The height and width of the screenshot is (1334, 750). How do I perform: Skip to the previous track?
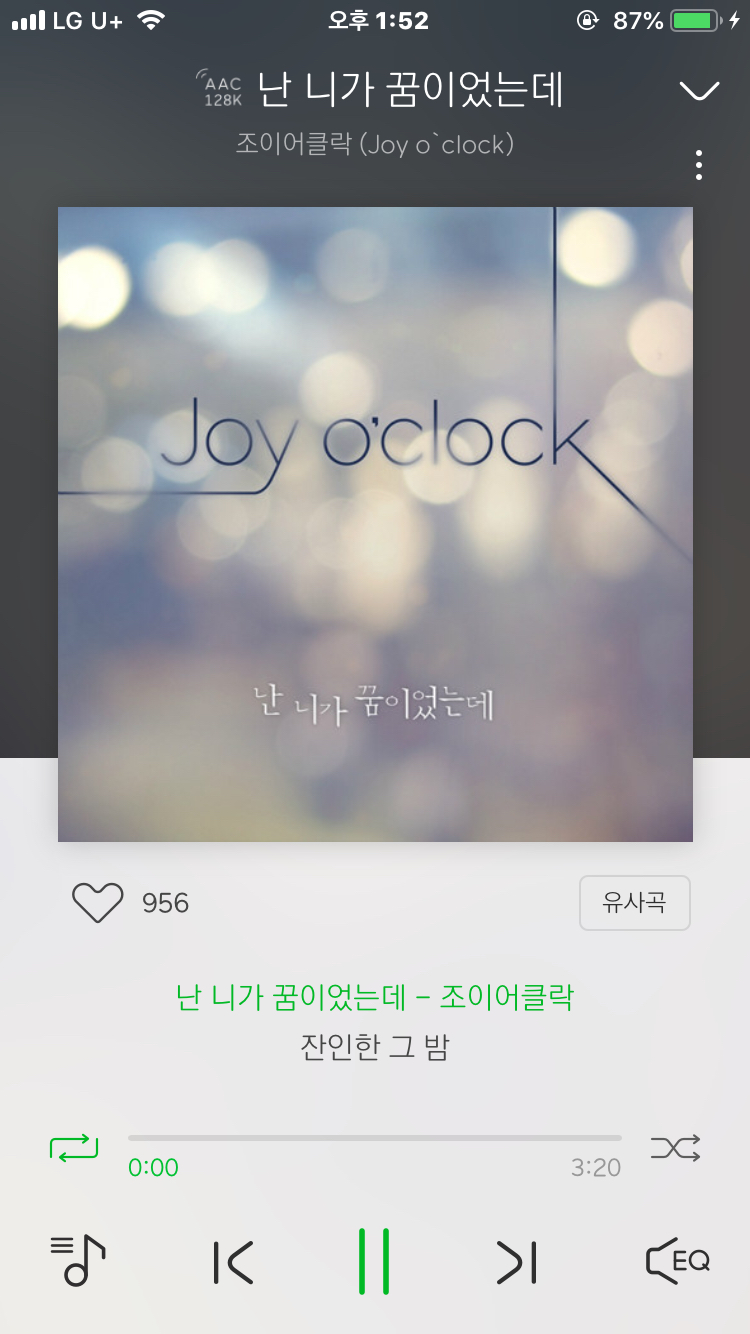tap(234, 1262)
